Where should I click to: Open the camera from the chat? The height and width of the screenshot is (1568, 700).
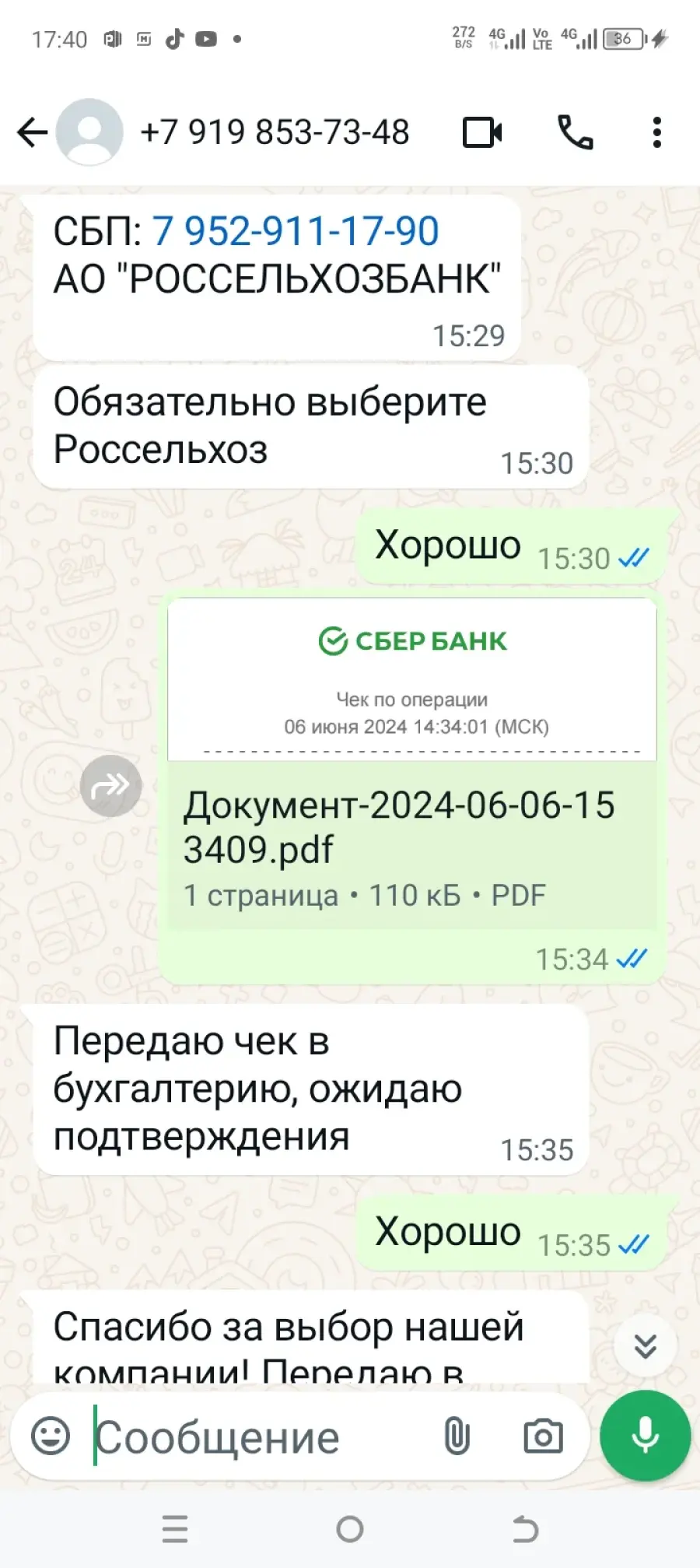coord(543,1436)
